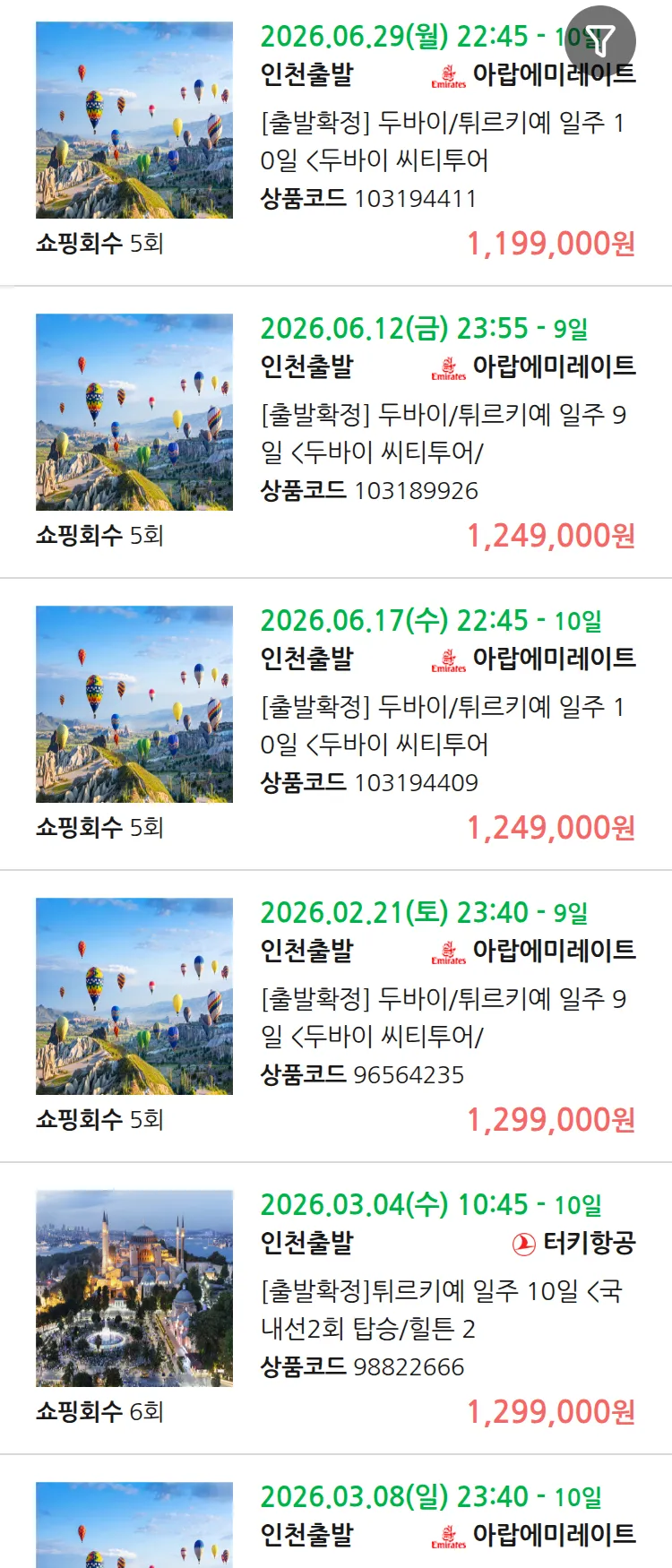The width and height of the screenshot is (672, 1568).
Task: Open tour with product code 96564235
Action: point(443,1017)
